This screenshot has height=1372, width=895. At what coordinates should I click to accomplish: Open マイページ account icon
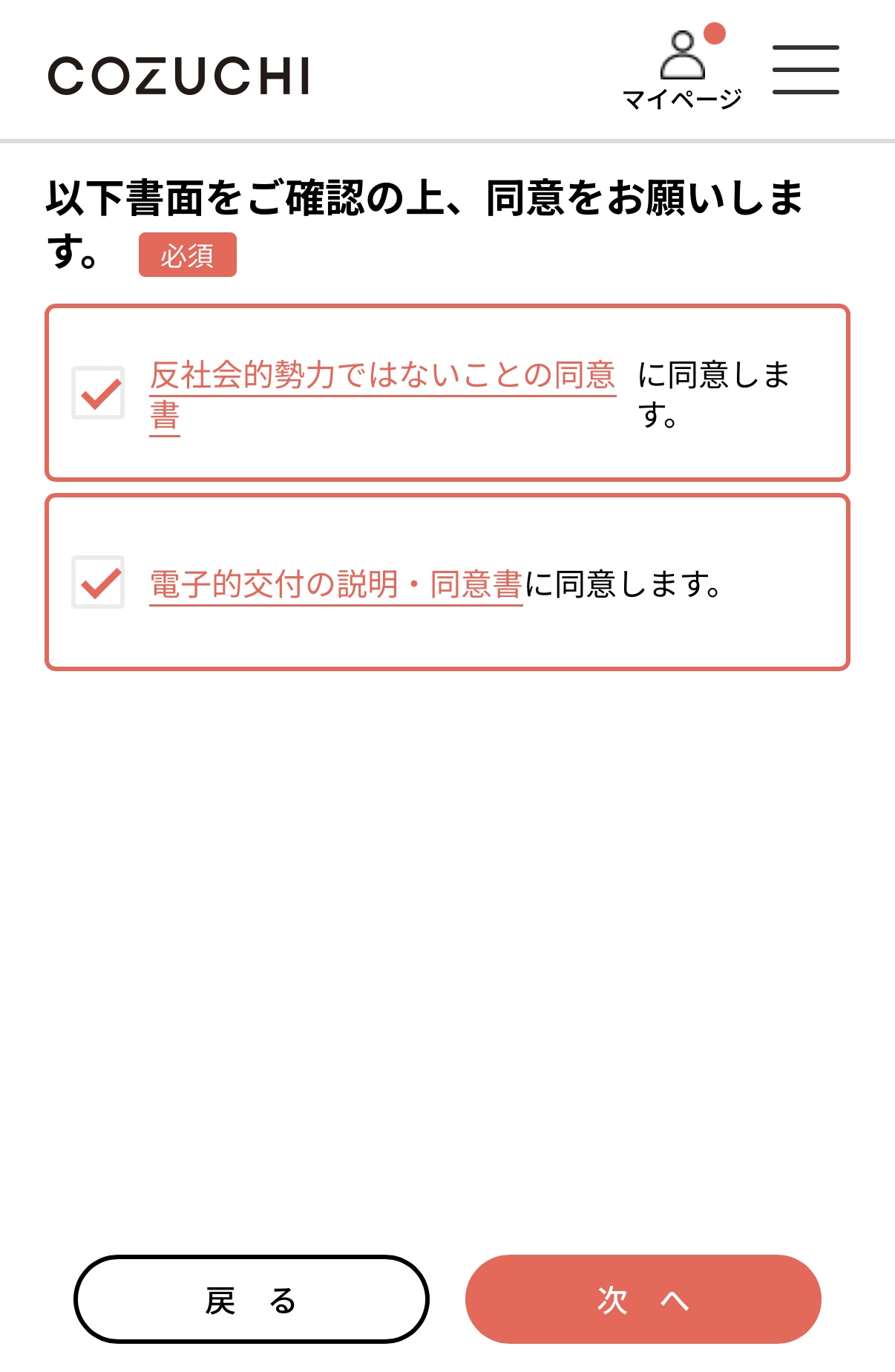[x=682, y=68]
